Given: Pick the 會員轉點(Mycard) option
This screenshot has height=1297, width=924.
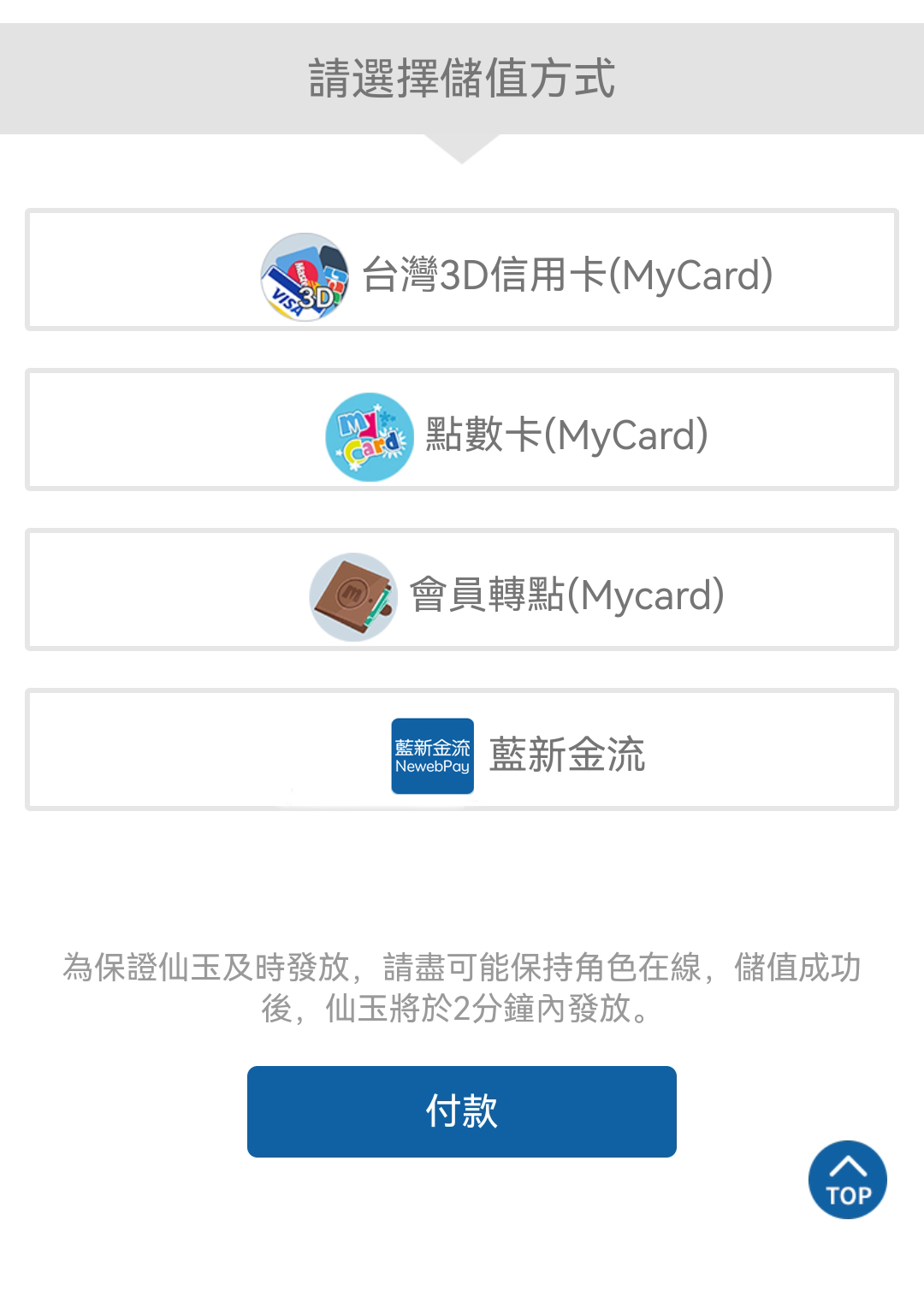Looking at the screenshot, I should point(462,590).
